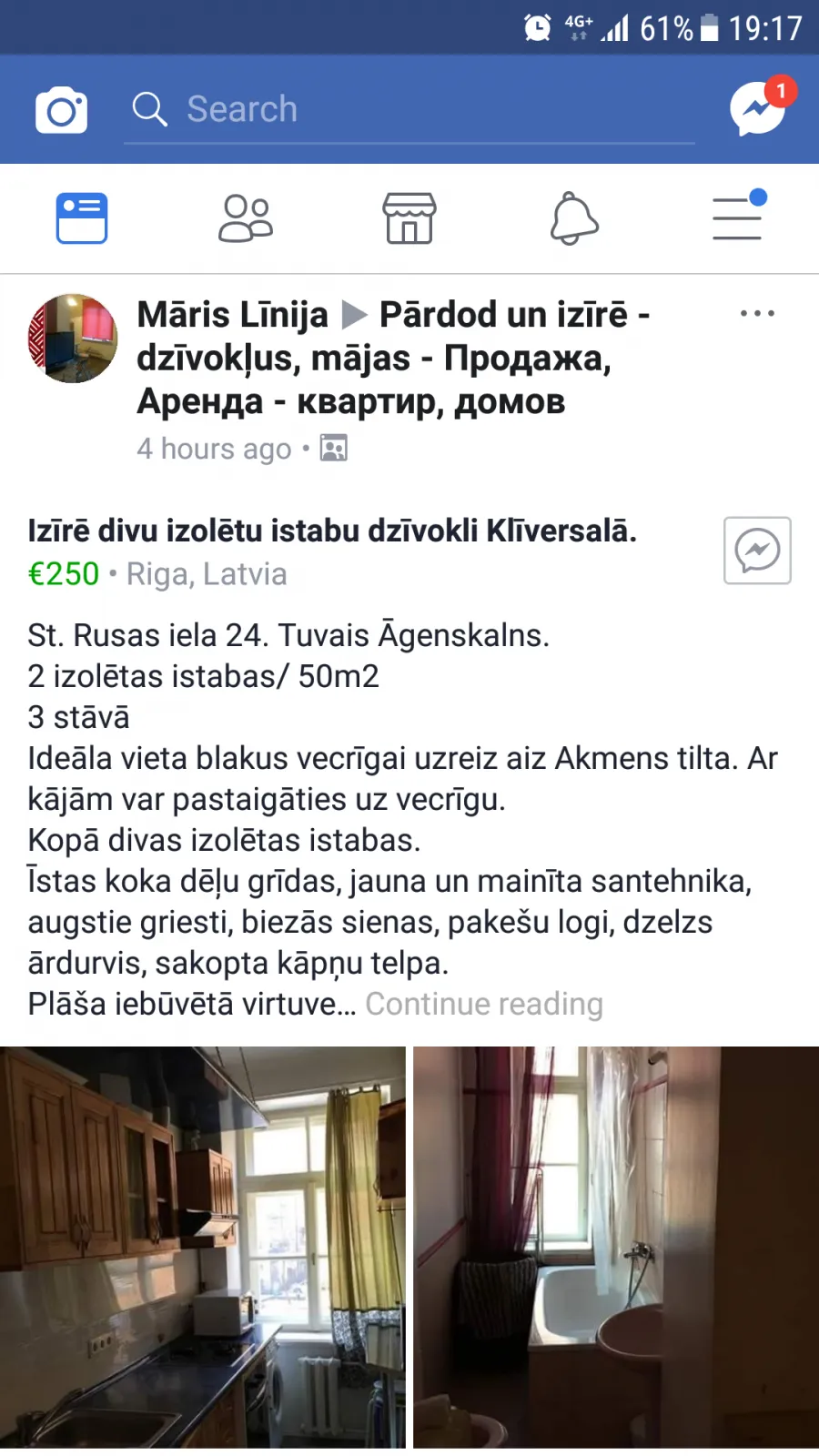This screenshot has height=1456, width=819.
Task: Open the camera icon
Action: tap(61, 110)
